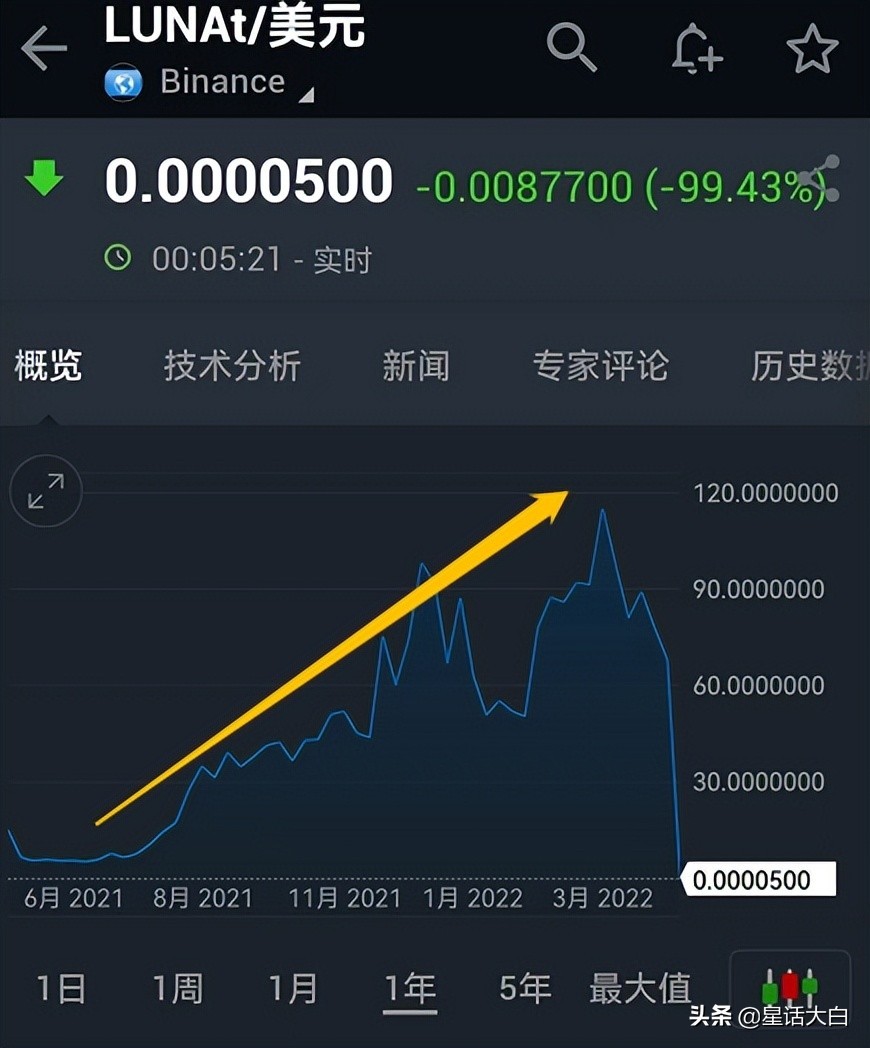Image resolution: width=870 pixels, height=1048 pixels.
Task: Tap the star to favorite LUNAt/美元
Action: tap(815, 47)
